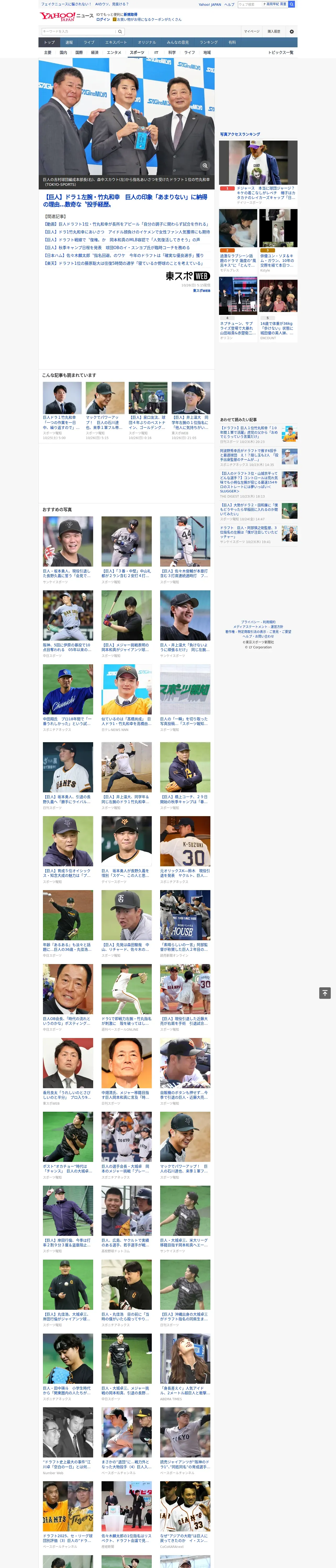
Task: Open the ヘルプ link in the header
Action: coord(229,4)
